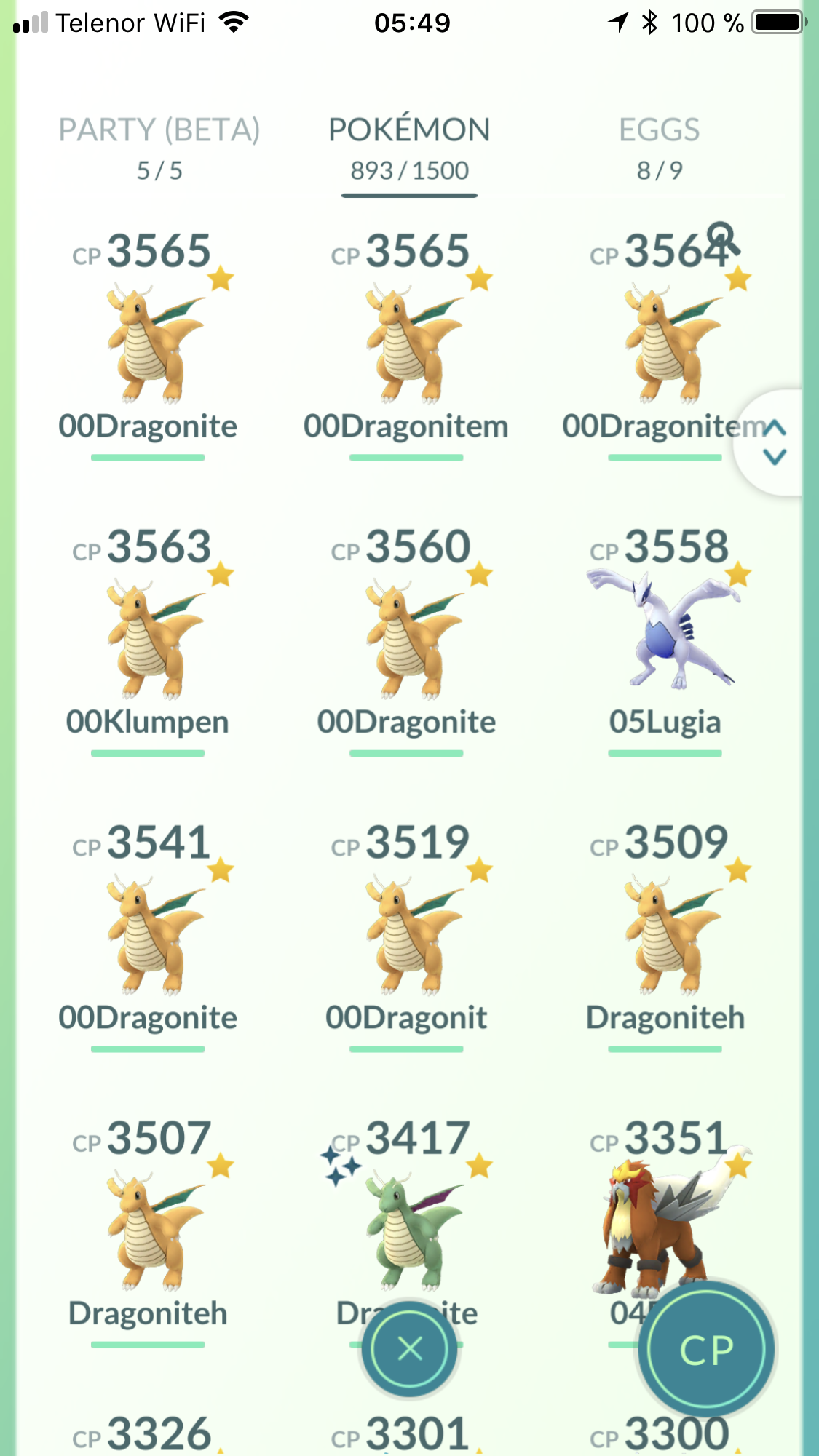
Task: Switch to the Eggs tab
Action: click(660, 148)
